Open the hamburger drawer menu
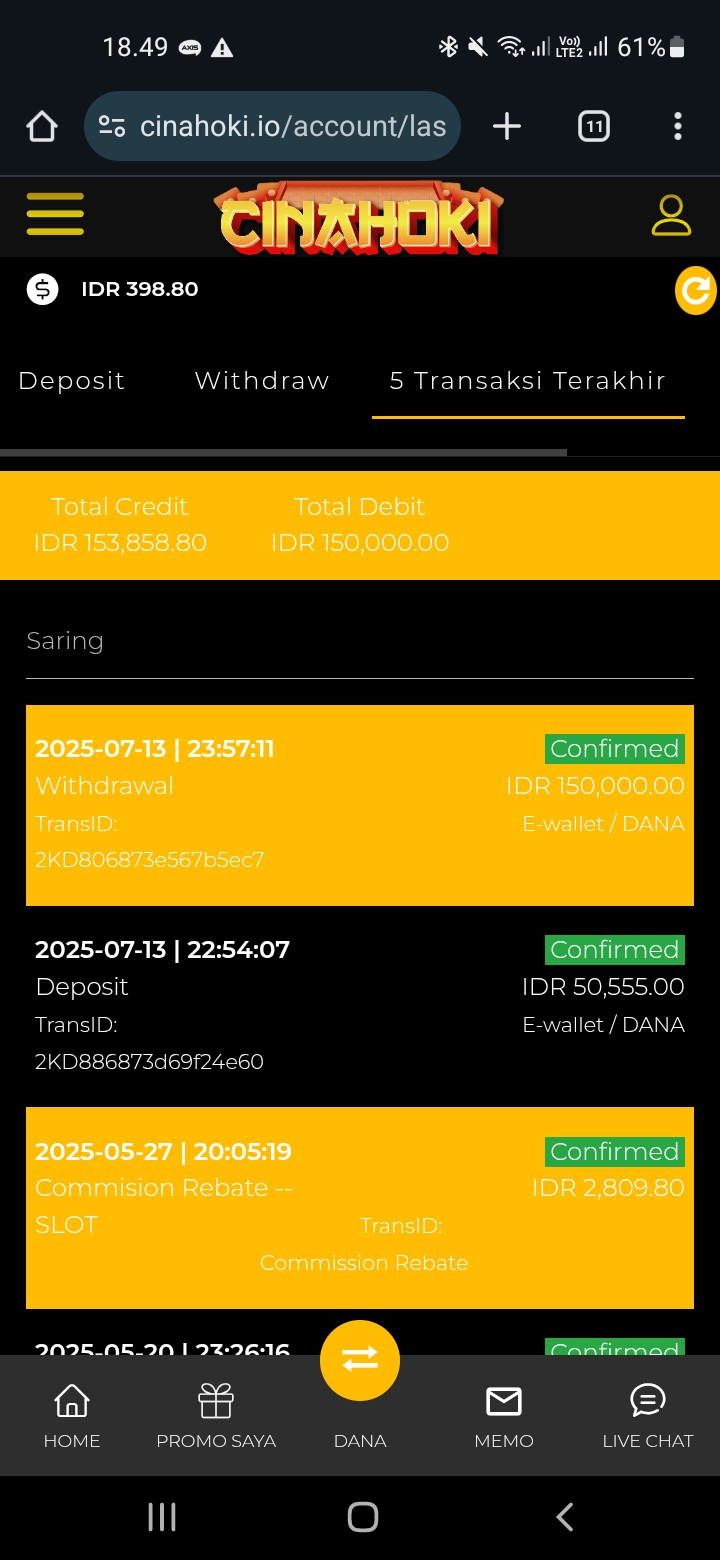This screenshot has width=720, height=1560. click(x=55, y=214)
